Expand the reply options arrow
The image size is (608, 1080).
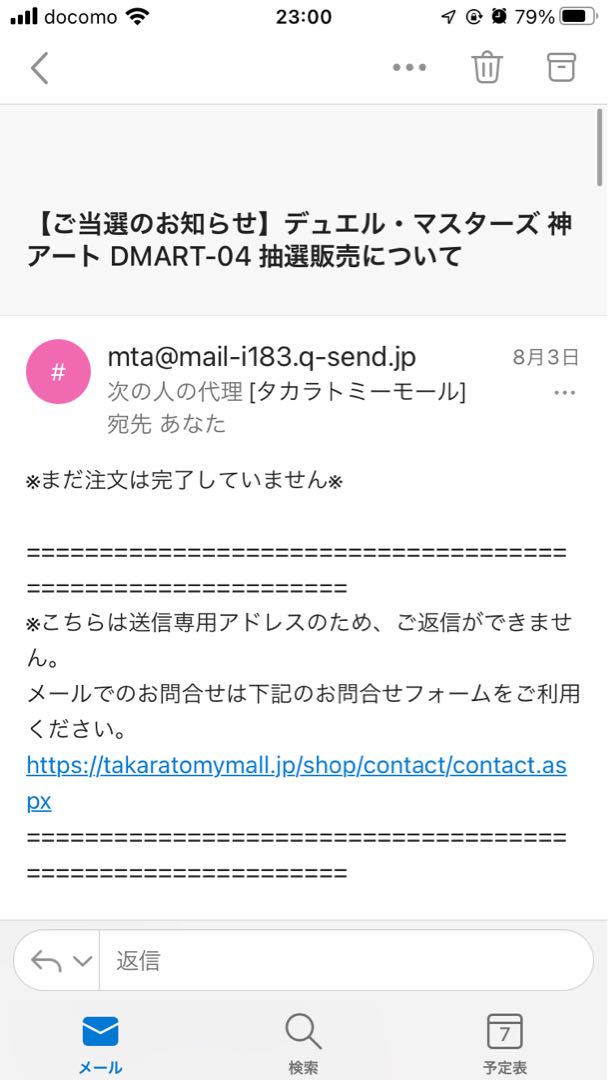(x=83, y=962)
